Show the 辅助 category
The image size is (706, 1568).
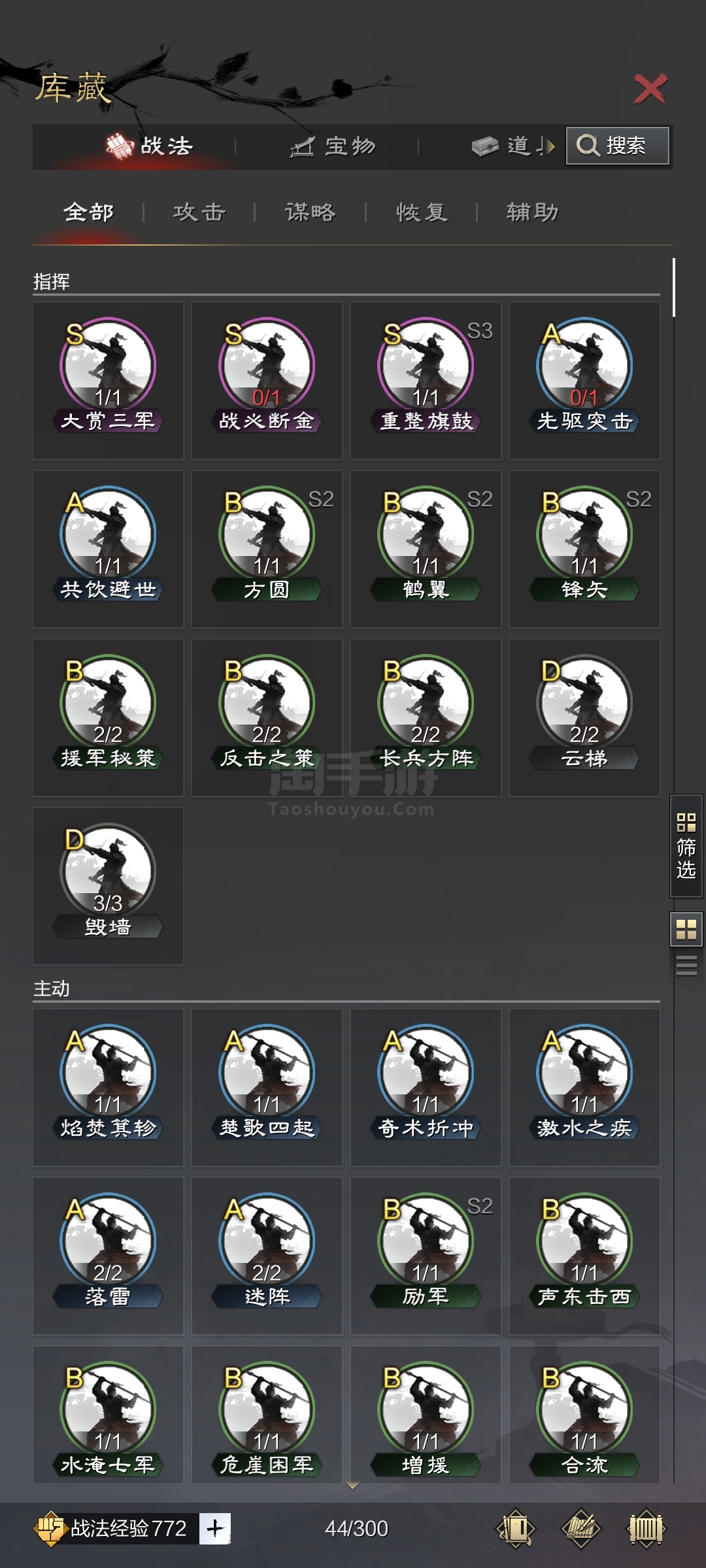pyautogui.click(x=533, y=212)
